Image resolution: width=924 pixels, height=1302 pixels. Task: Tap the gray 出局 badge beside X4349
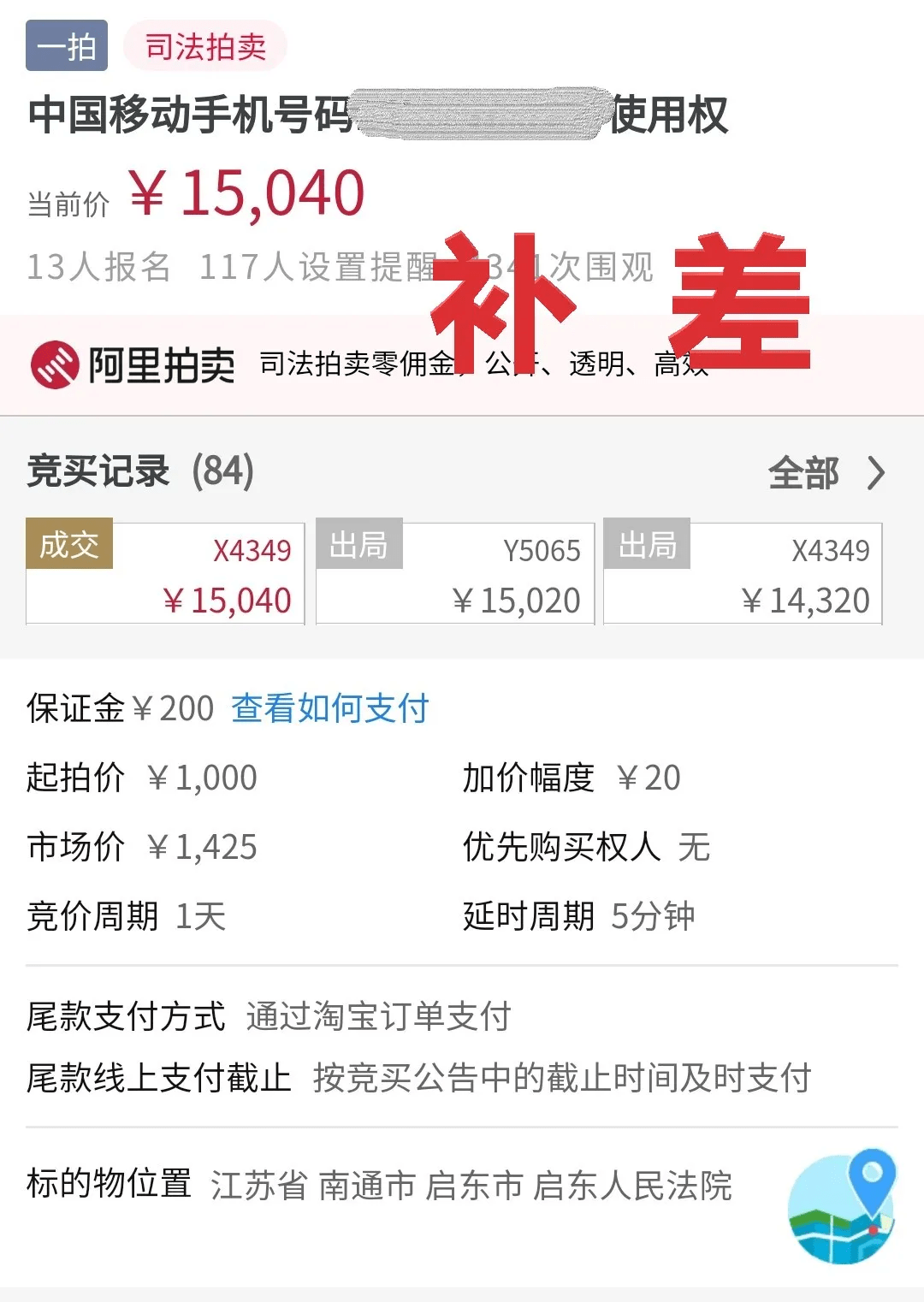[x=646, y=542]
